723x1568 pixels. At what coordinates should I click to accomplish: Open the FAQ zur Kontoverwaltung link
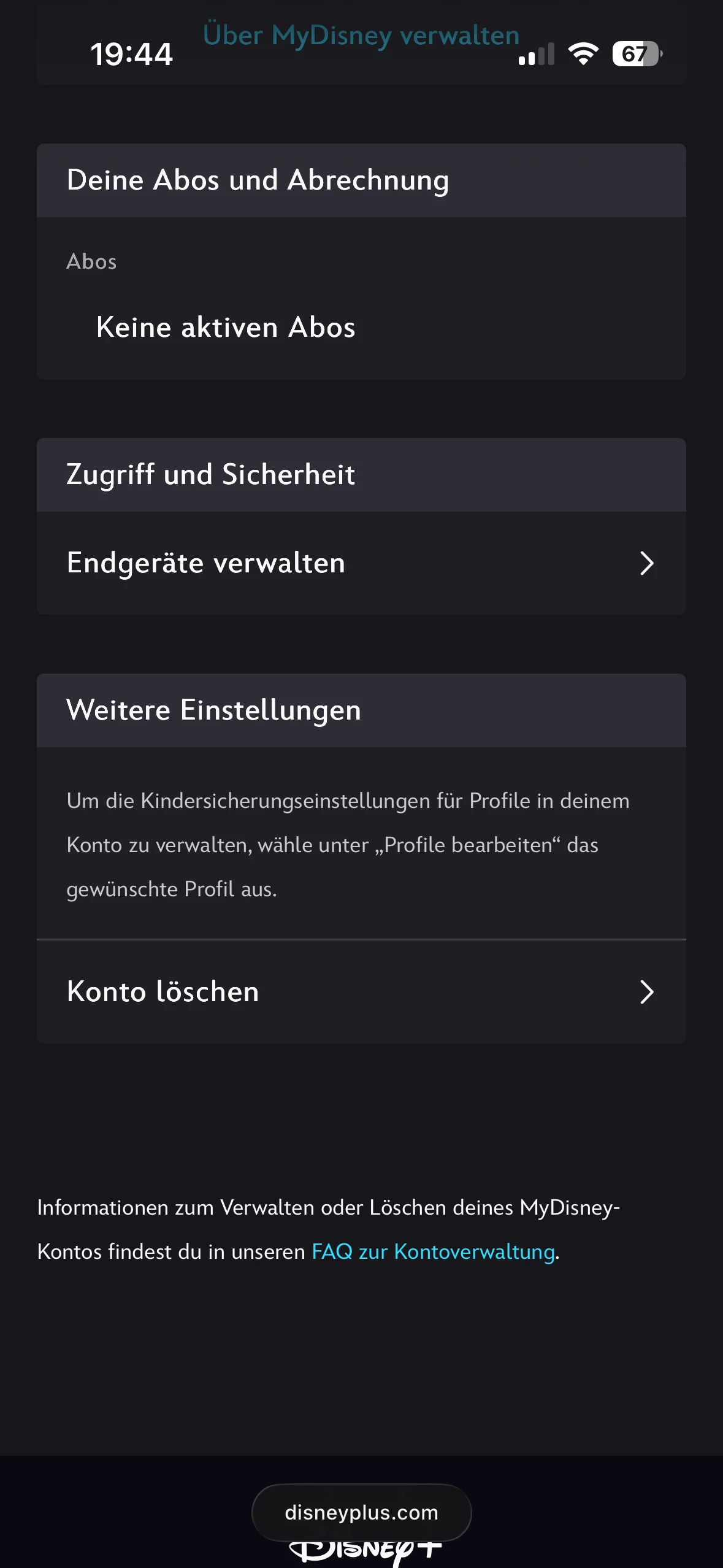tap(433, 1251)
